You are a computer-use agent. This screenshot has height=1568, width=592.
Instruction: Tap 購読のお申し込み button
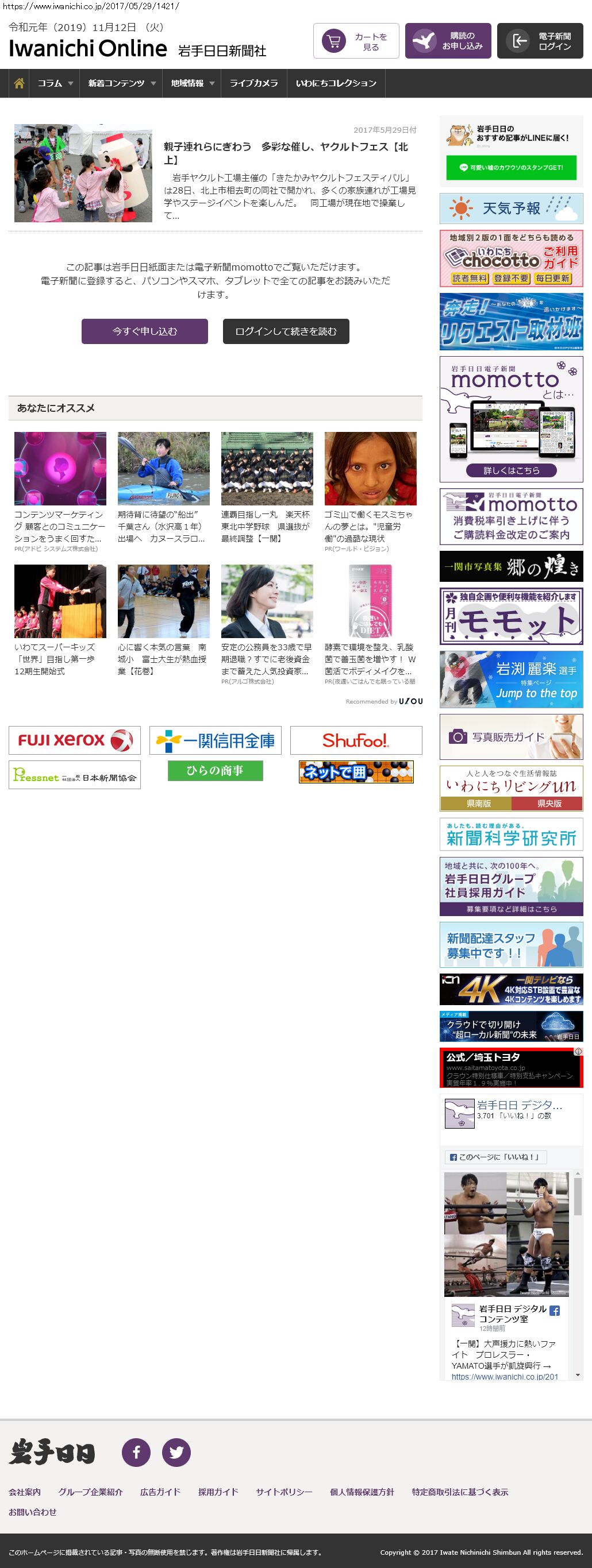point(448,41)
